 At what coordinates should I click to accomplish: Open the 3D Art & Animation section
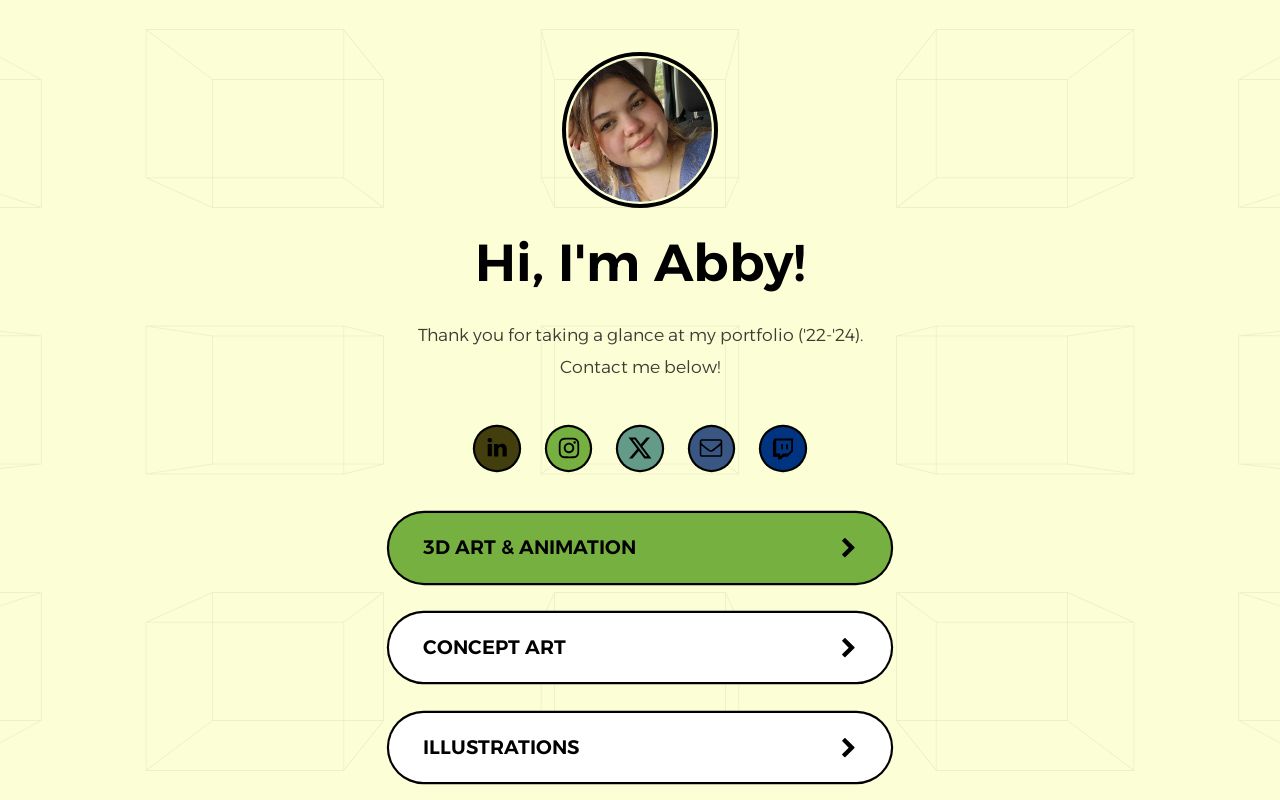pyautogui.click(x=640, y=548)
